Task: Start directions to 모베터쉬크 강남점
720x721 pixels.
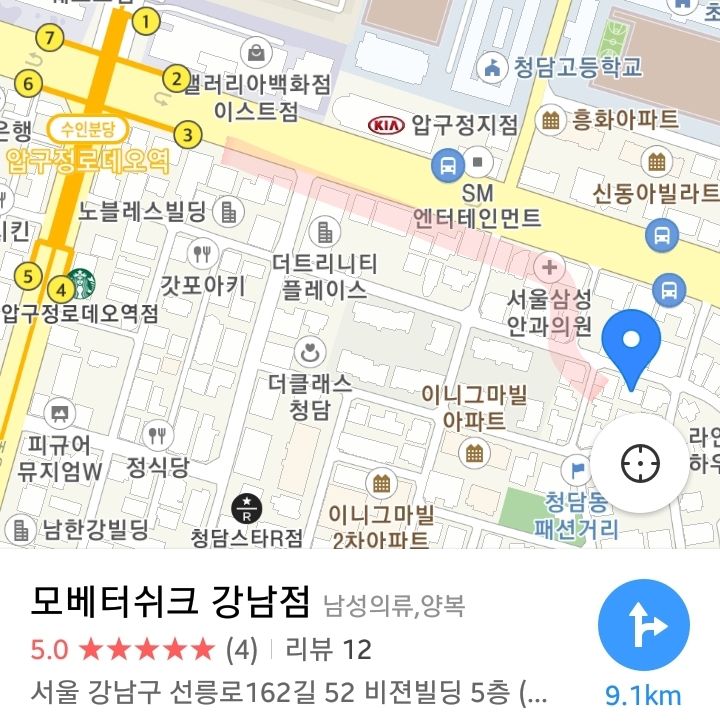Action: pos(643,625)
